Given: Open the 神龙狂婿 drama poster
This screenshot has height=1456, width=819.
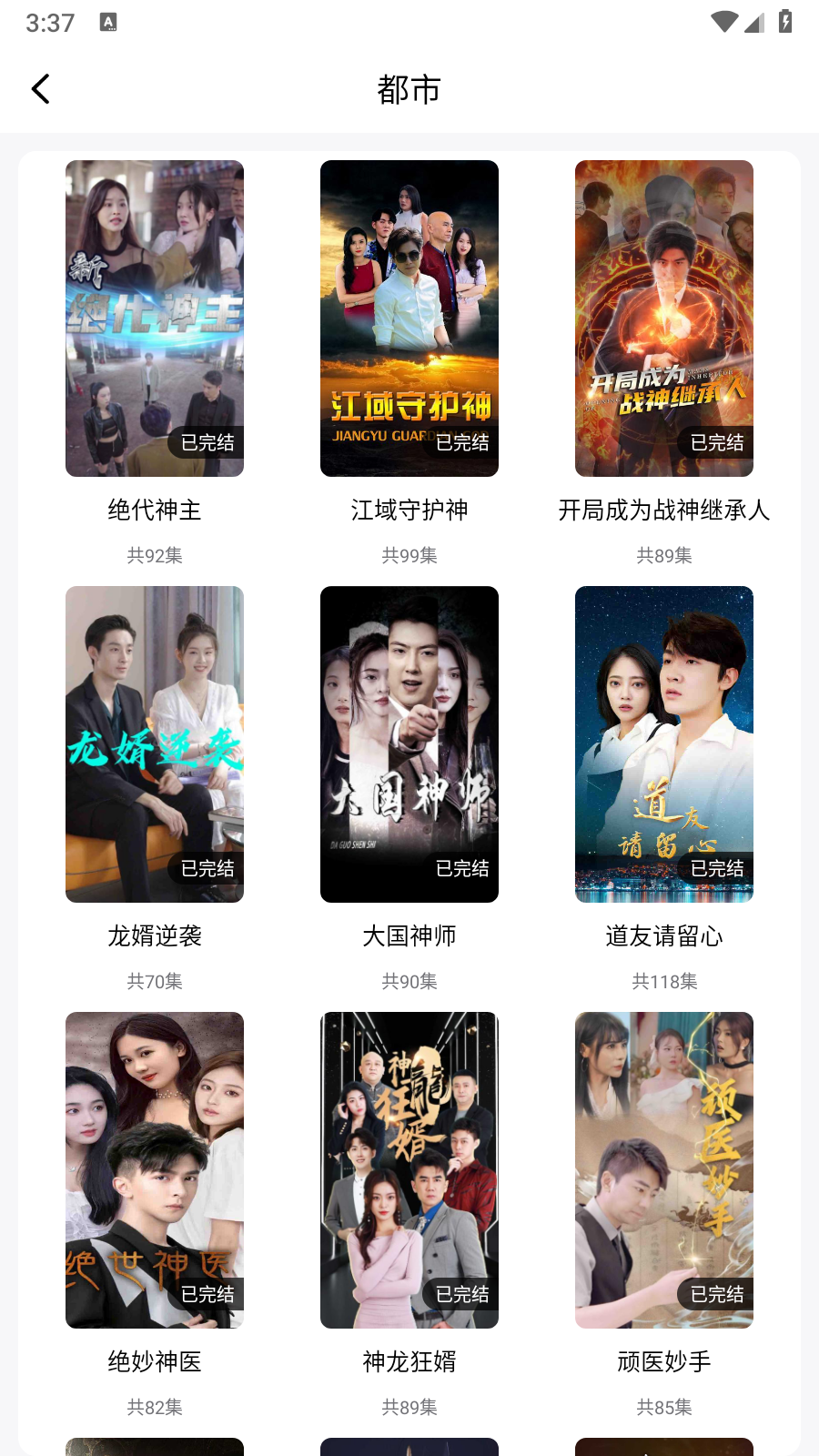Looking at the screenshot, I should coord(409,1170).
